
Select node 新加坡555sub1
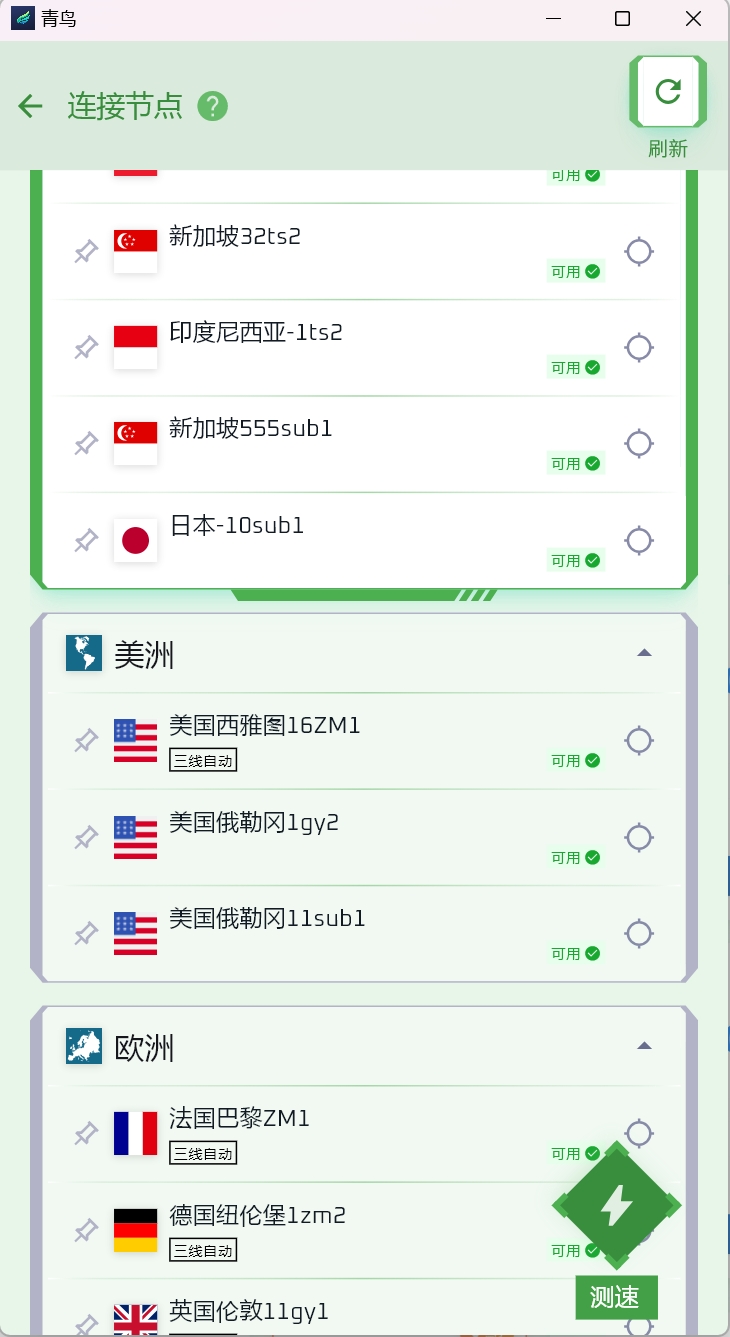point(250,429)
